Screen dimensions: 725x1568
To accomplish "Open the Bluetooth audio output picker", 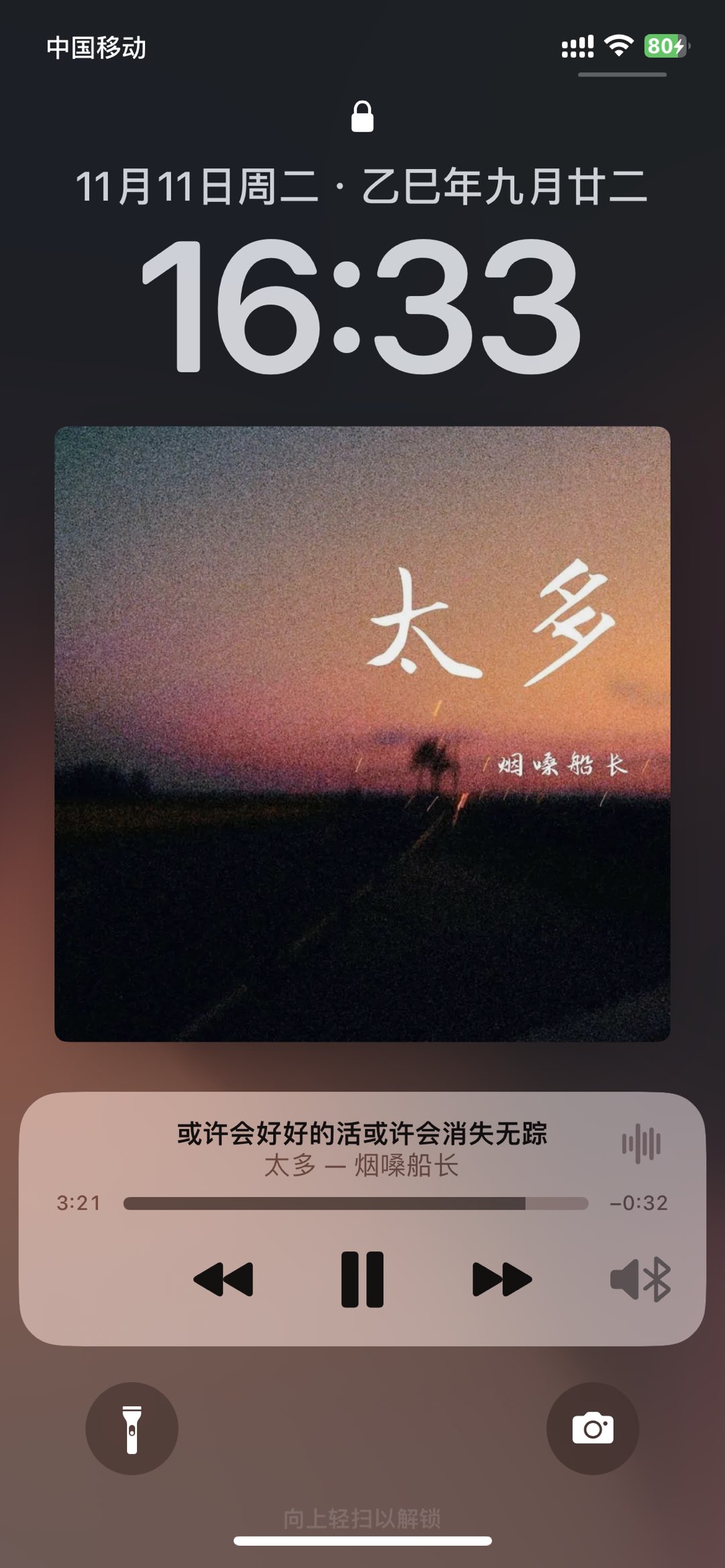I will (x=640, y=1279).
